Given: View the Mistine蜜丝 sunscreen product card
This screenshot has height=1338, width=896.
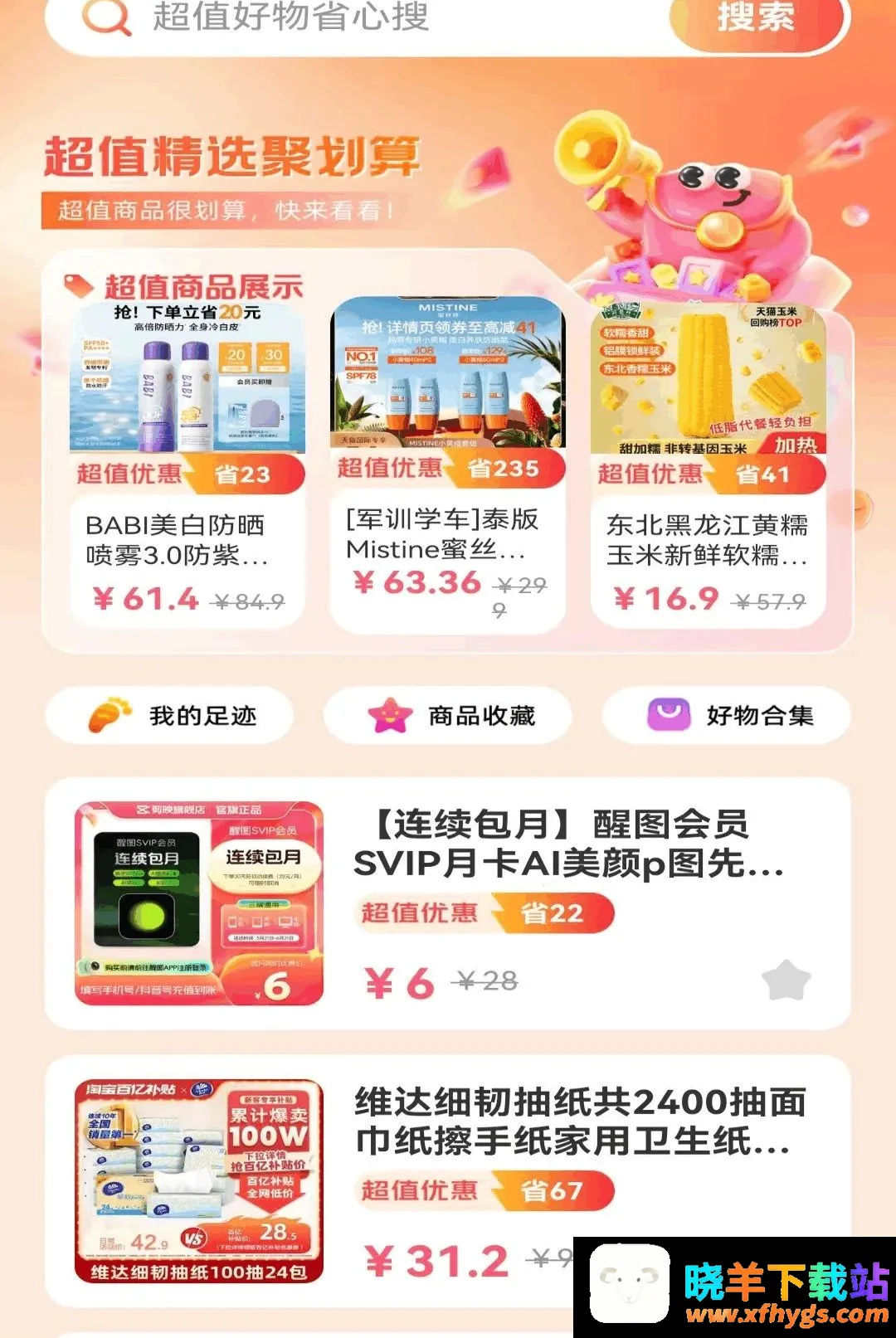Looking at the screenshot, I should click(448, 463).
